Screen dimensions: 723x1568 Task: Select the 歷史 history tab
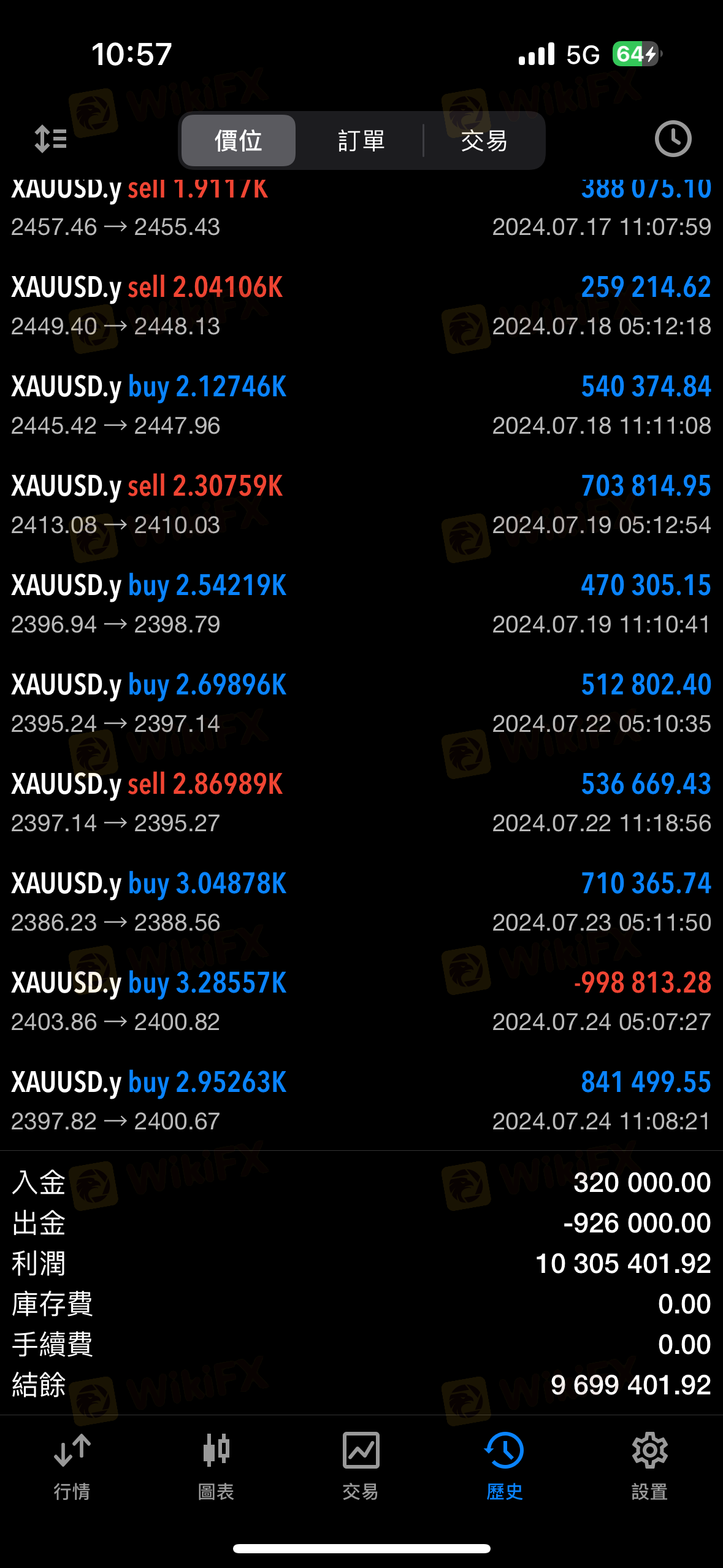(505, 1466)
